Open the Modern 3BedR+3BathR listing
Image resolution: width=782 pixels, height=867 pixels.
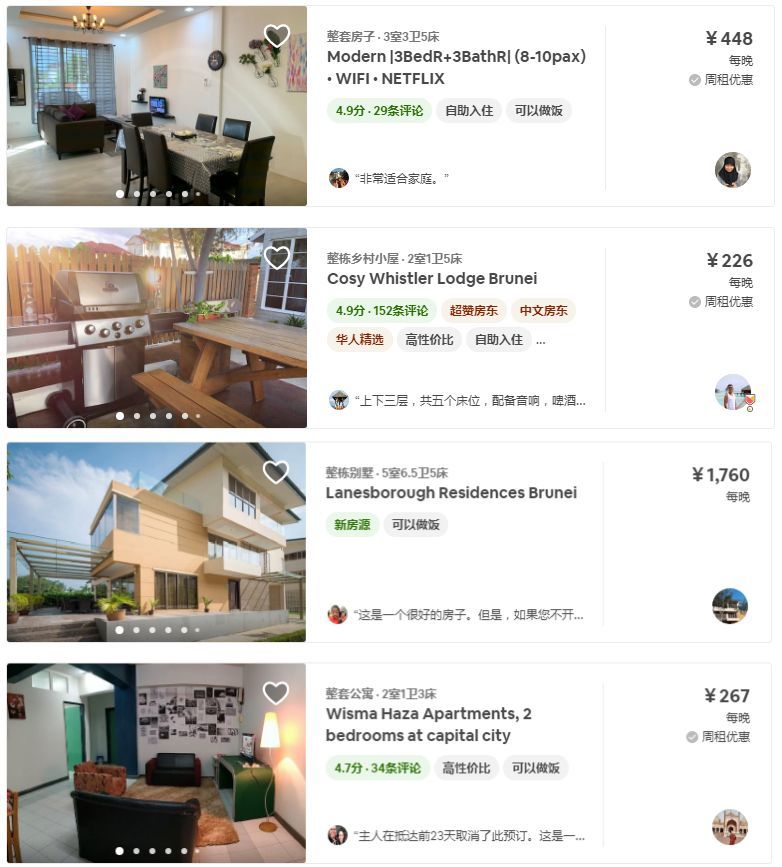tap(456, 67)
